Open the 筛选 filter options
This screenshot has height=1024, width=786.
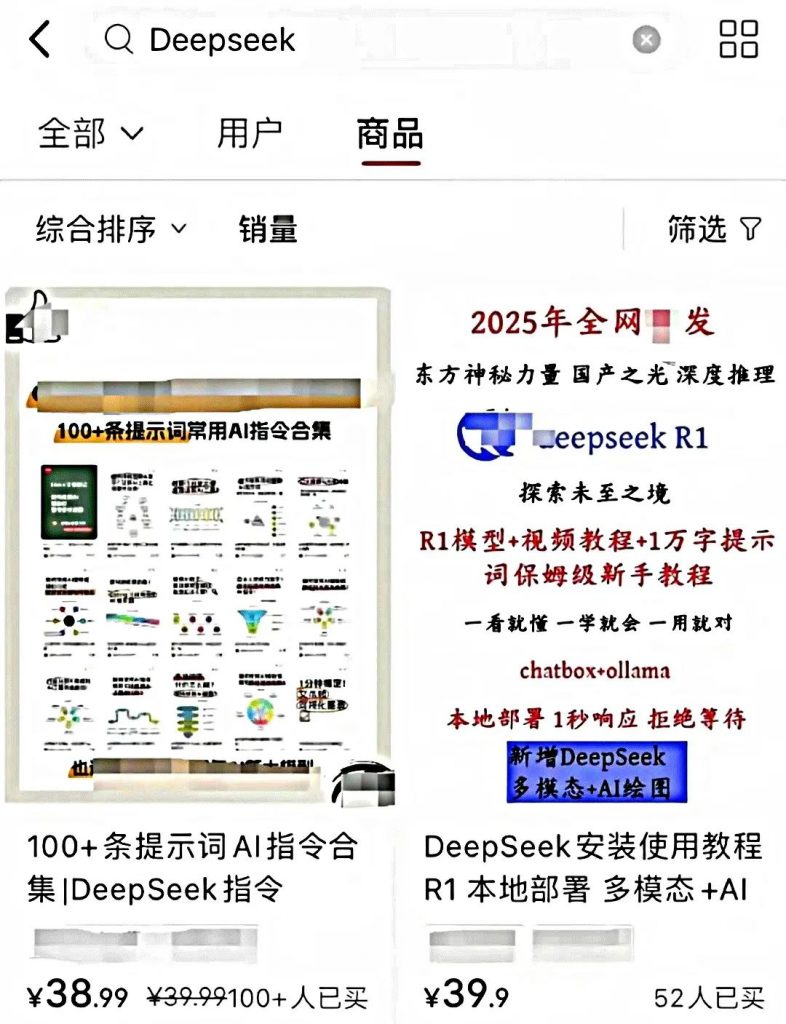click(x=714, y=229)
